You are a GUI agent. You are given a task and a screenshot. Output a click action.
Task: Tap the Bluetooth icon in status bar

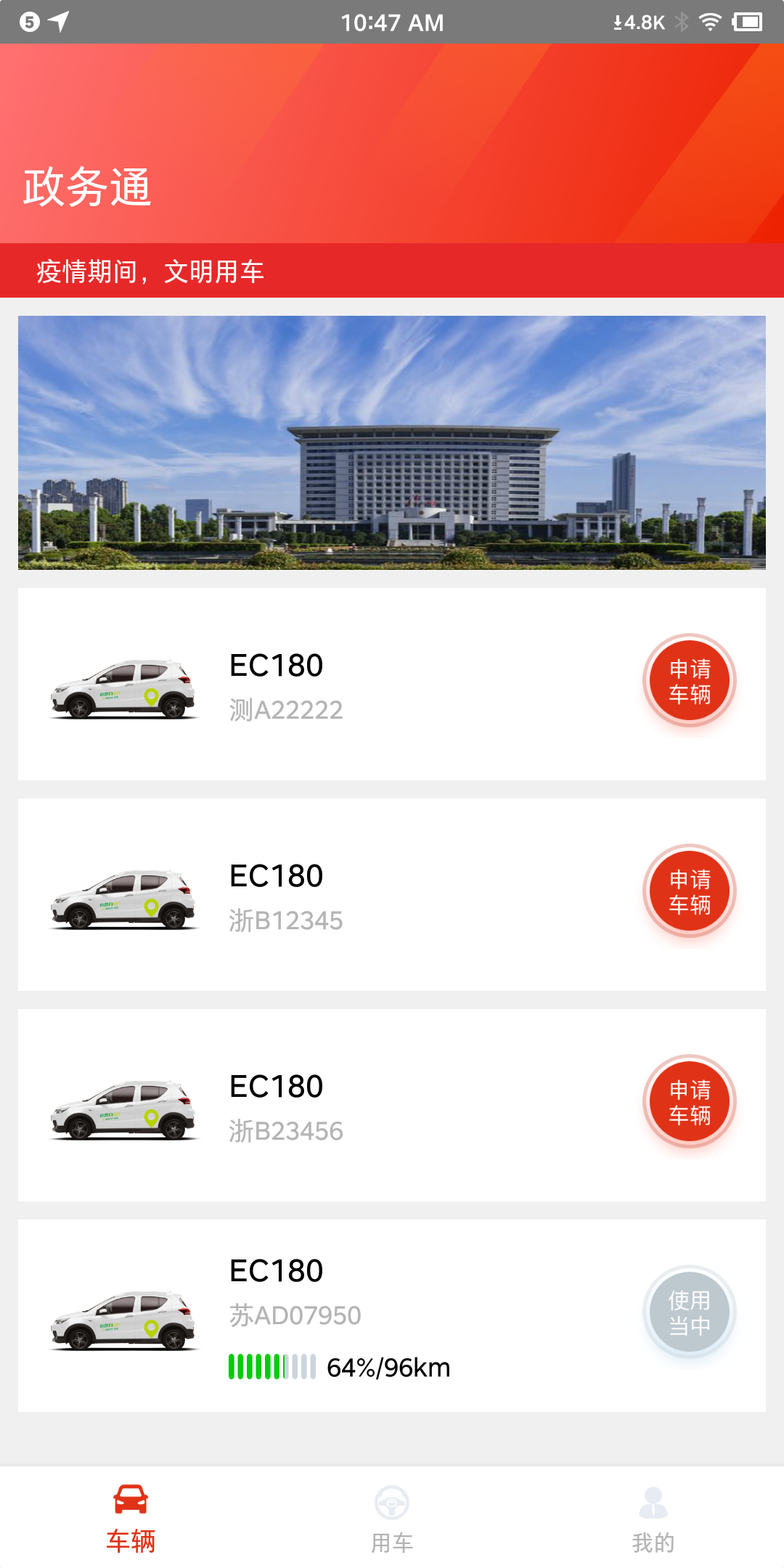click(x=681, y=22)
